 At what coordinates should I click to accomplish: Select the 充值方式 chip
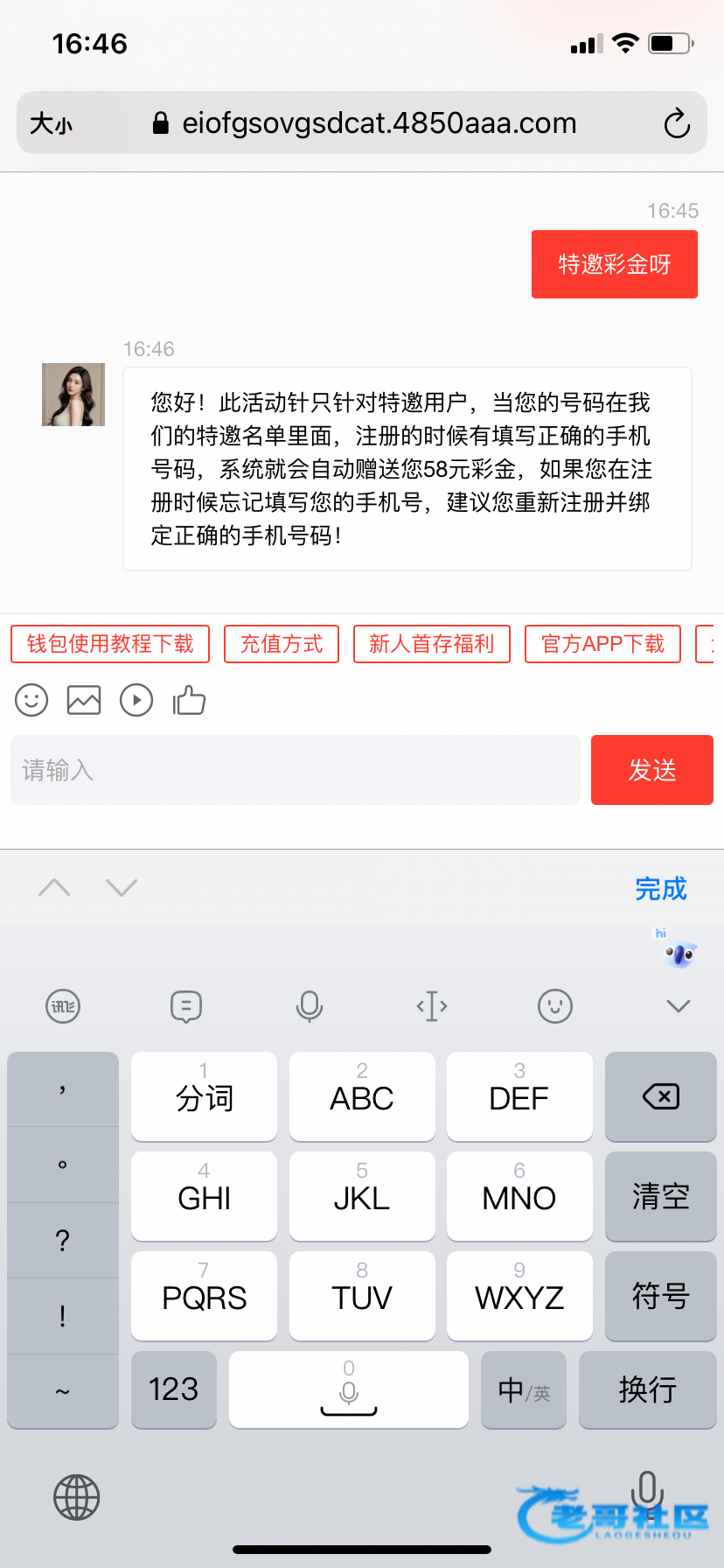(x=282, y=644)
